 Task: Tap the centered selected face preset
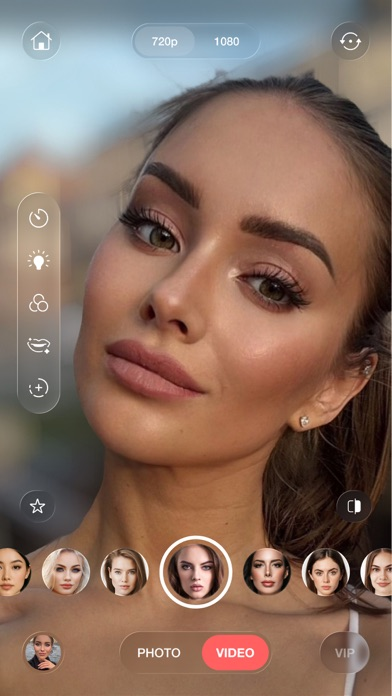tap(196, 572)
